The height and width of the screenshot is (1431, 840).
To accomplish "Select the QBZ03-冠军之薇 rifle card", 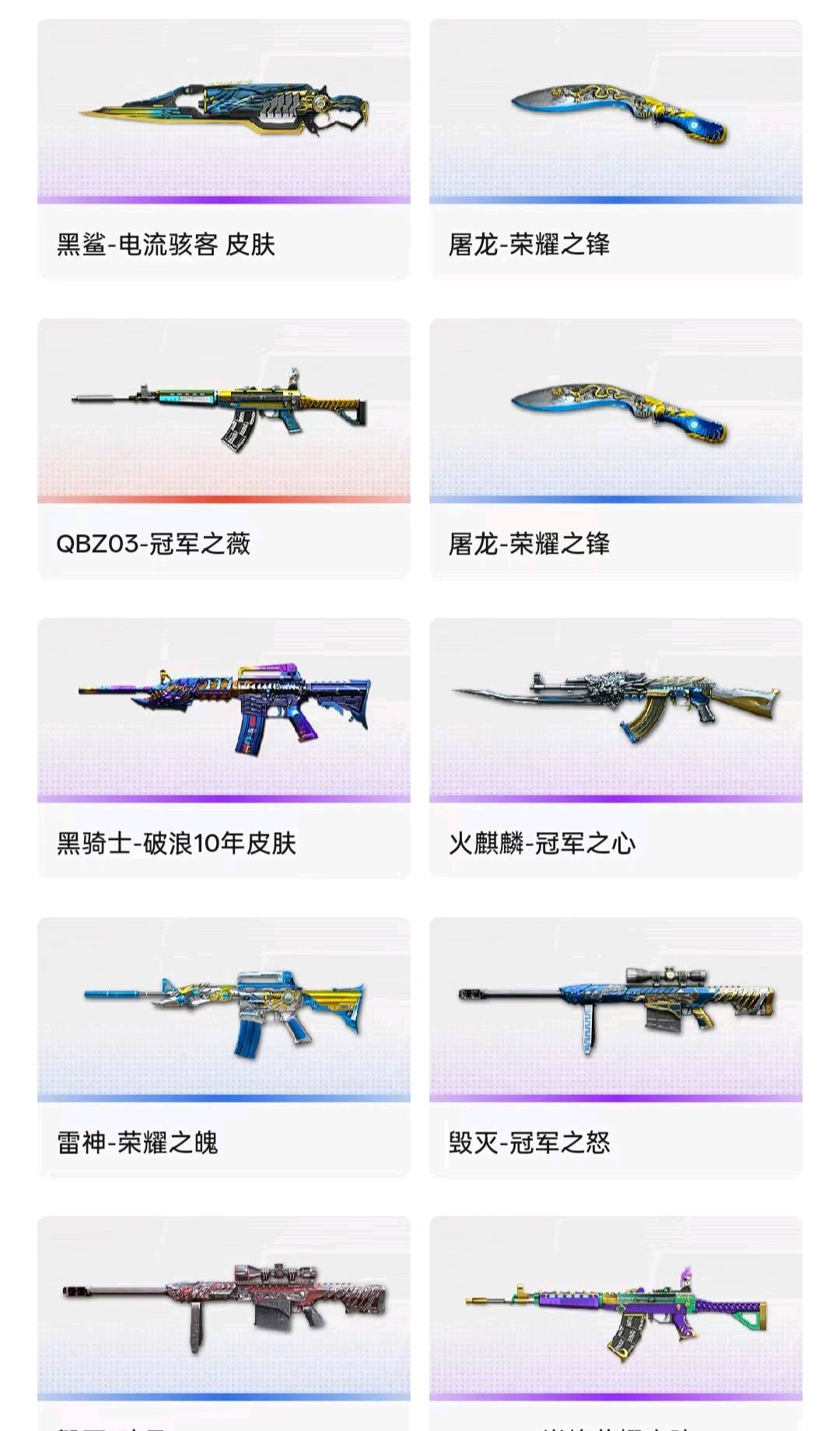I will [x=224, y=449].
